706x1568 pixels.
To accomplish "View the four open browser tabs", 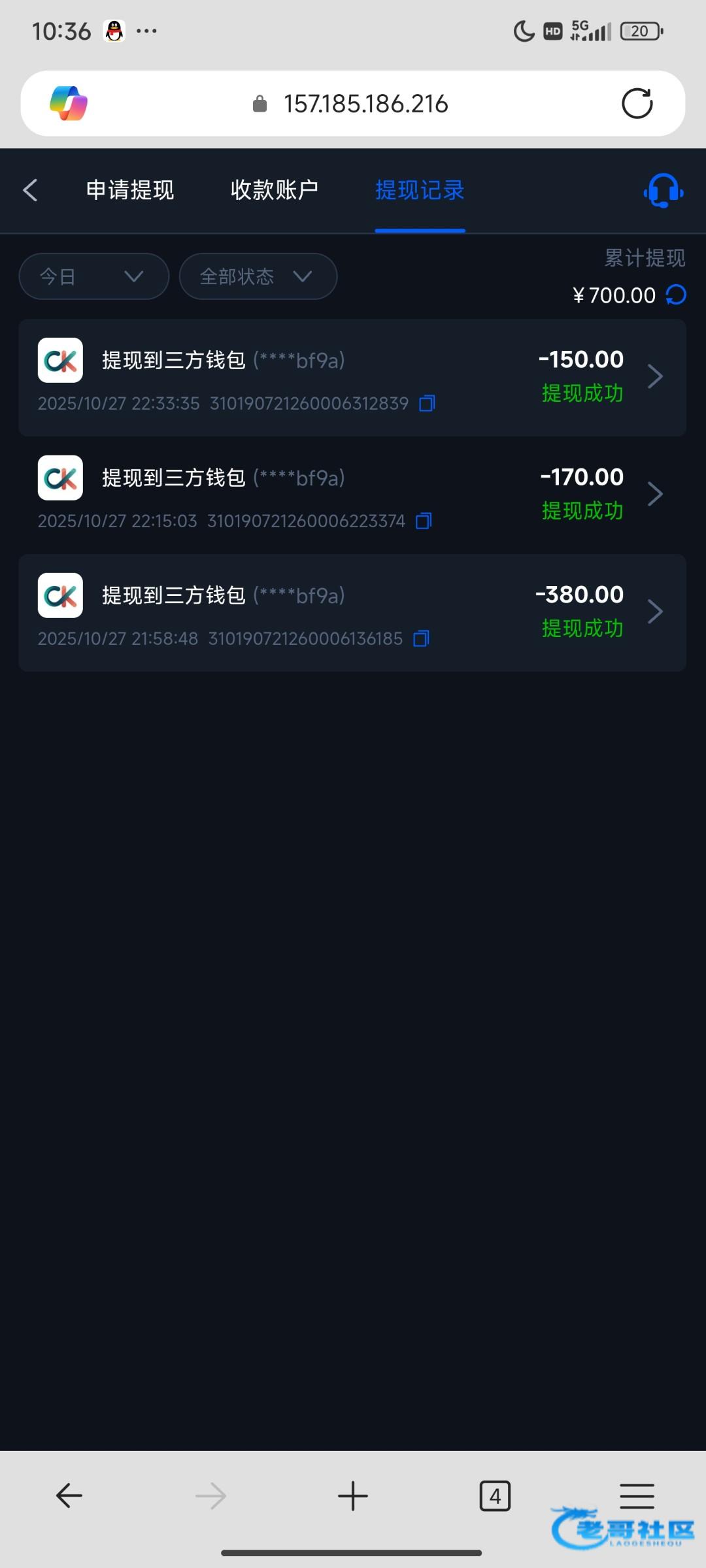I will [x=495, y=1495].
